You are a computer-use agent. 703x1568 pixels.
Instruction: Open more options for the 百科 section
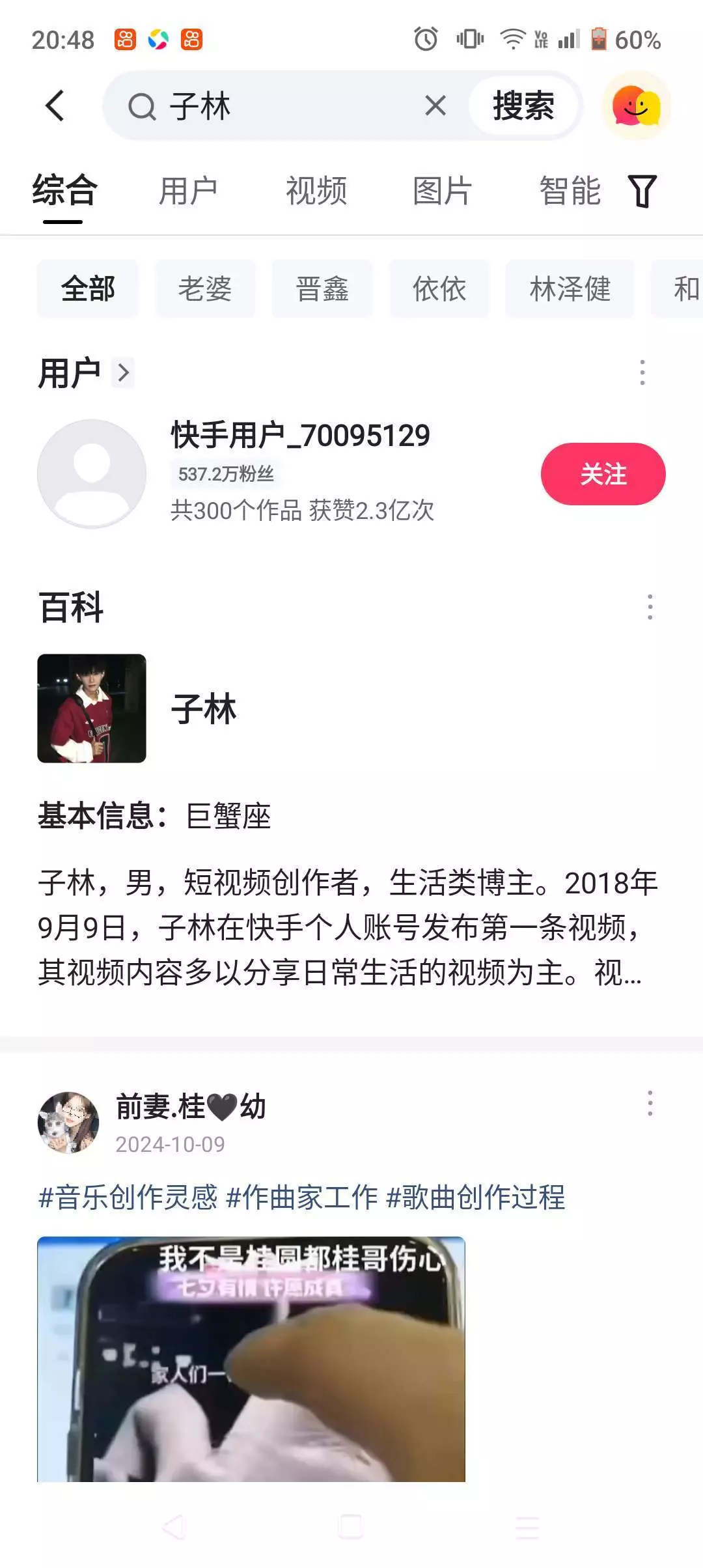point(650,607)
